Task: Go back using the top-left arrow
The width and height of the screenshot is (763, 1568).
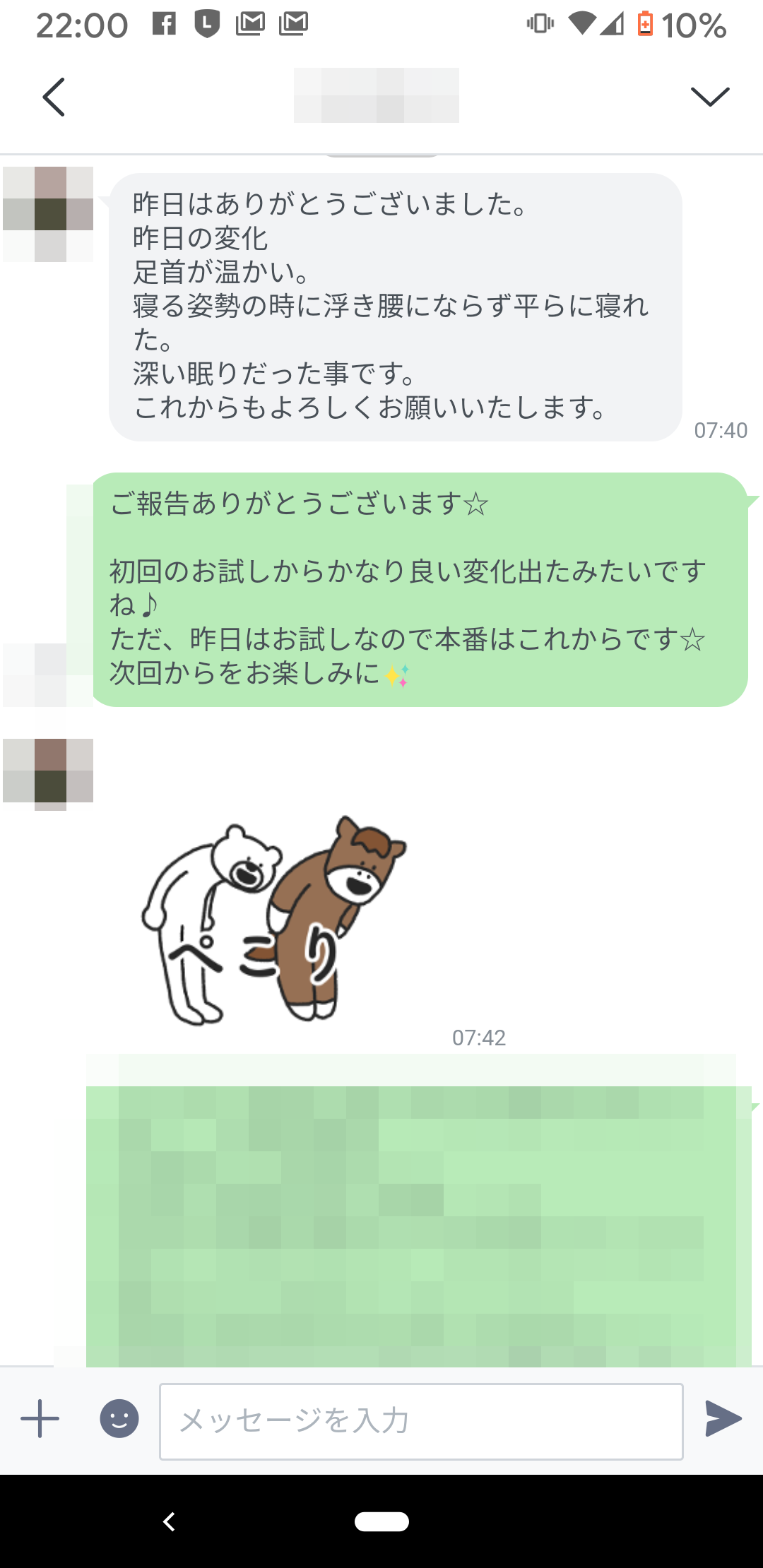Action: (x=54, y=97)
